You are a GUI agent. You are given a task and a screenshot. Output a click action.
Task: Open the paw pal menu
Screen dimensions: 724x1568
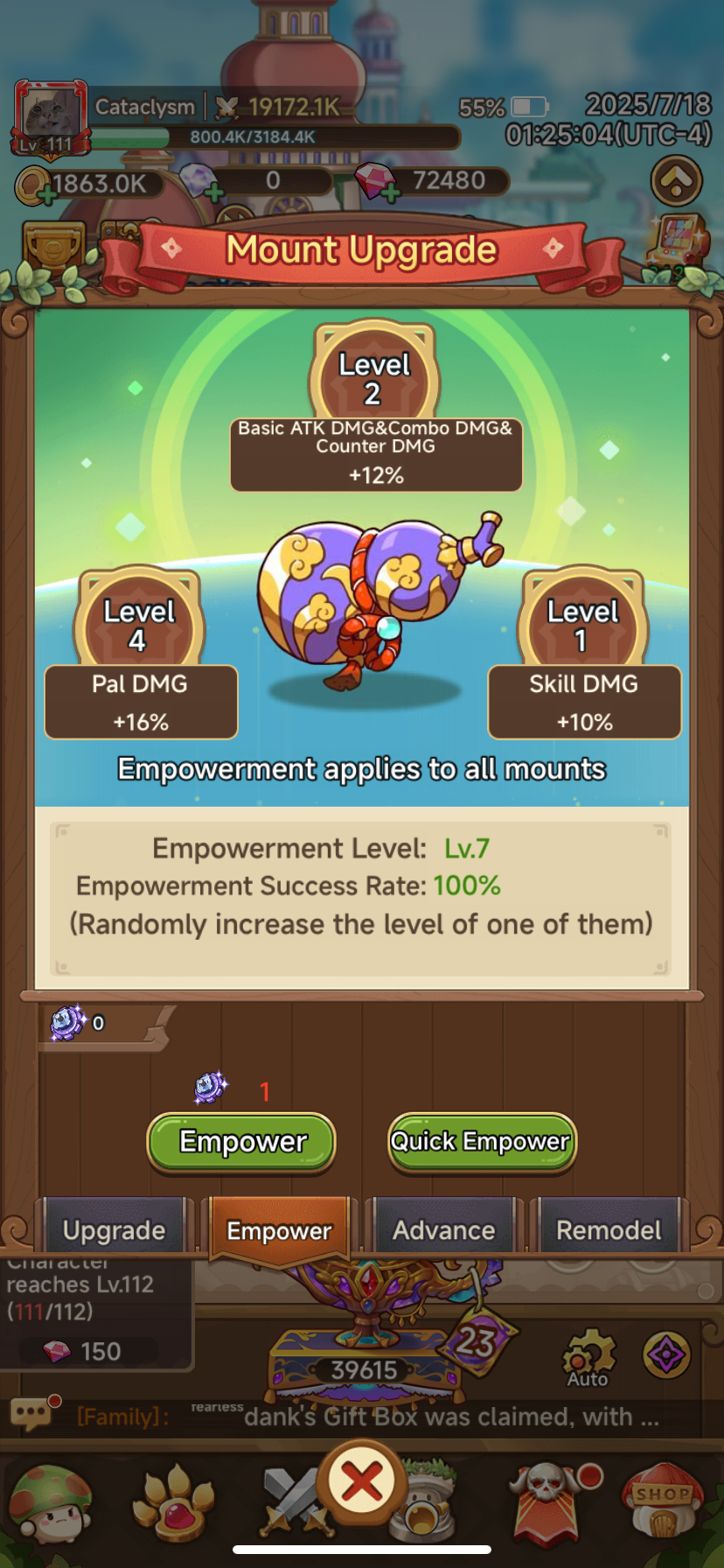pos(173,1503)
